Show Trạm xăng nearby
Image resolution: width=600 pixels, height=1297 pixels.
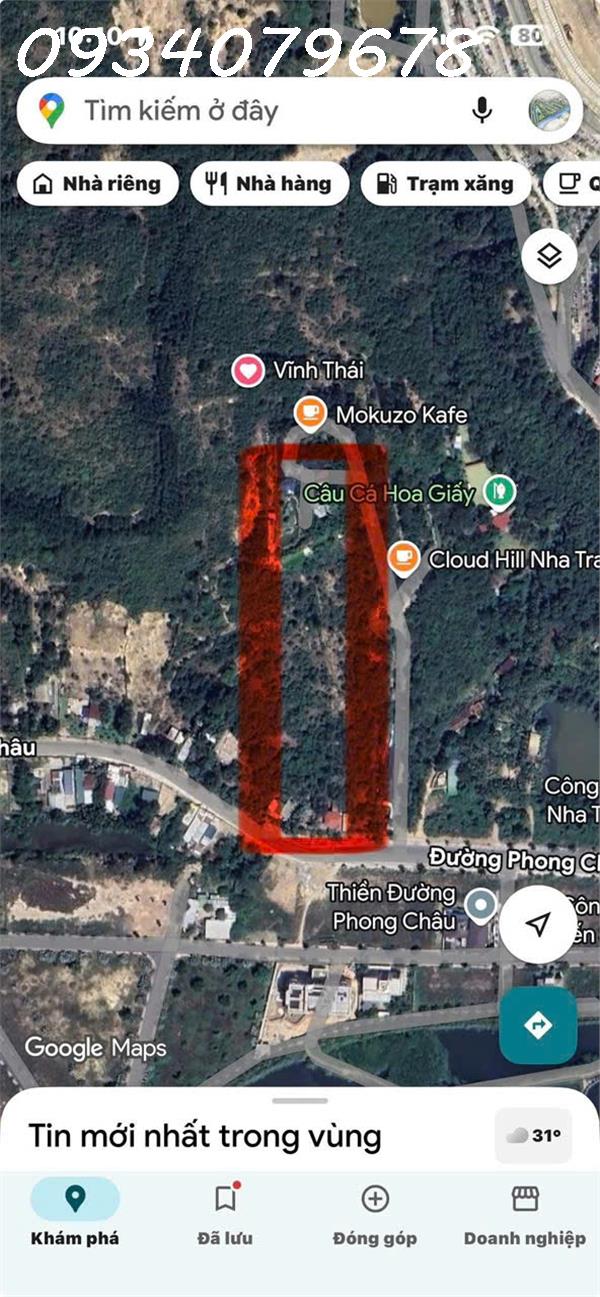(444, 184)
